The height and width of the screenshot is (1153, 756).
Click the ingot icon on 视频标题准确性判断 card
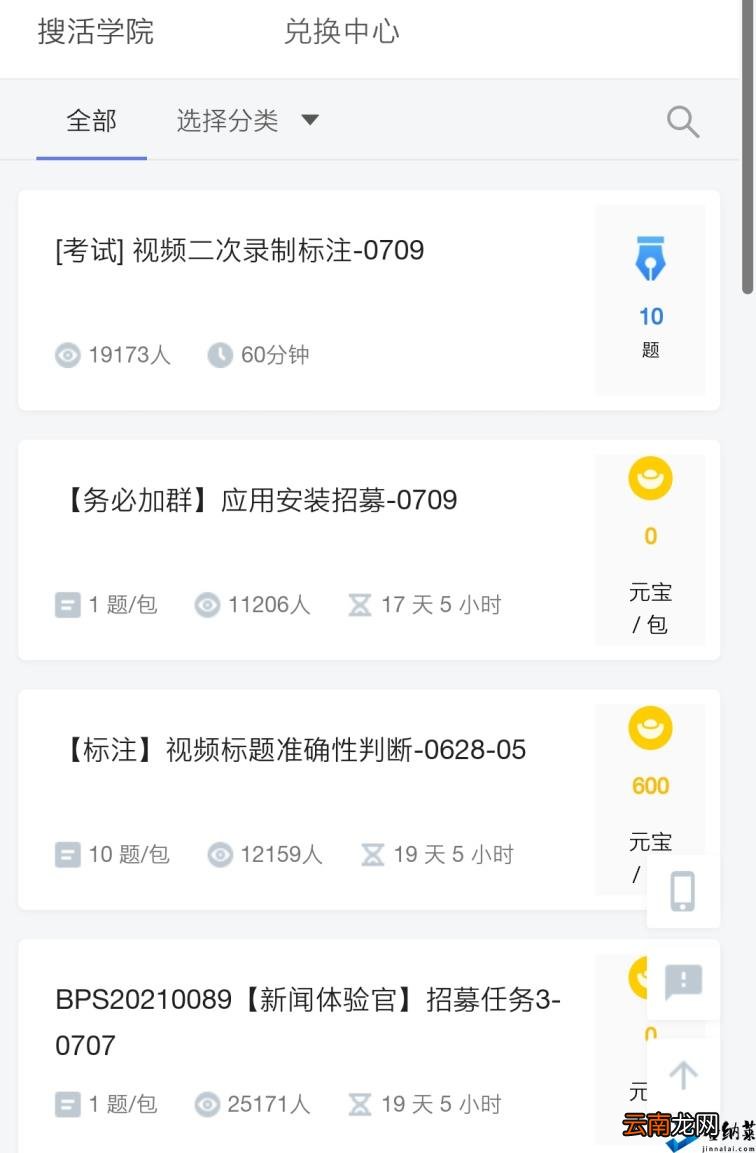click(650, 728)
